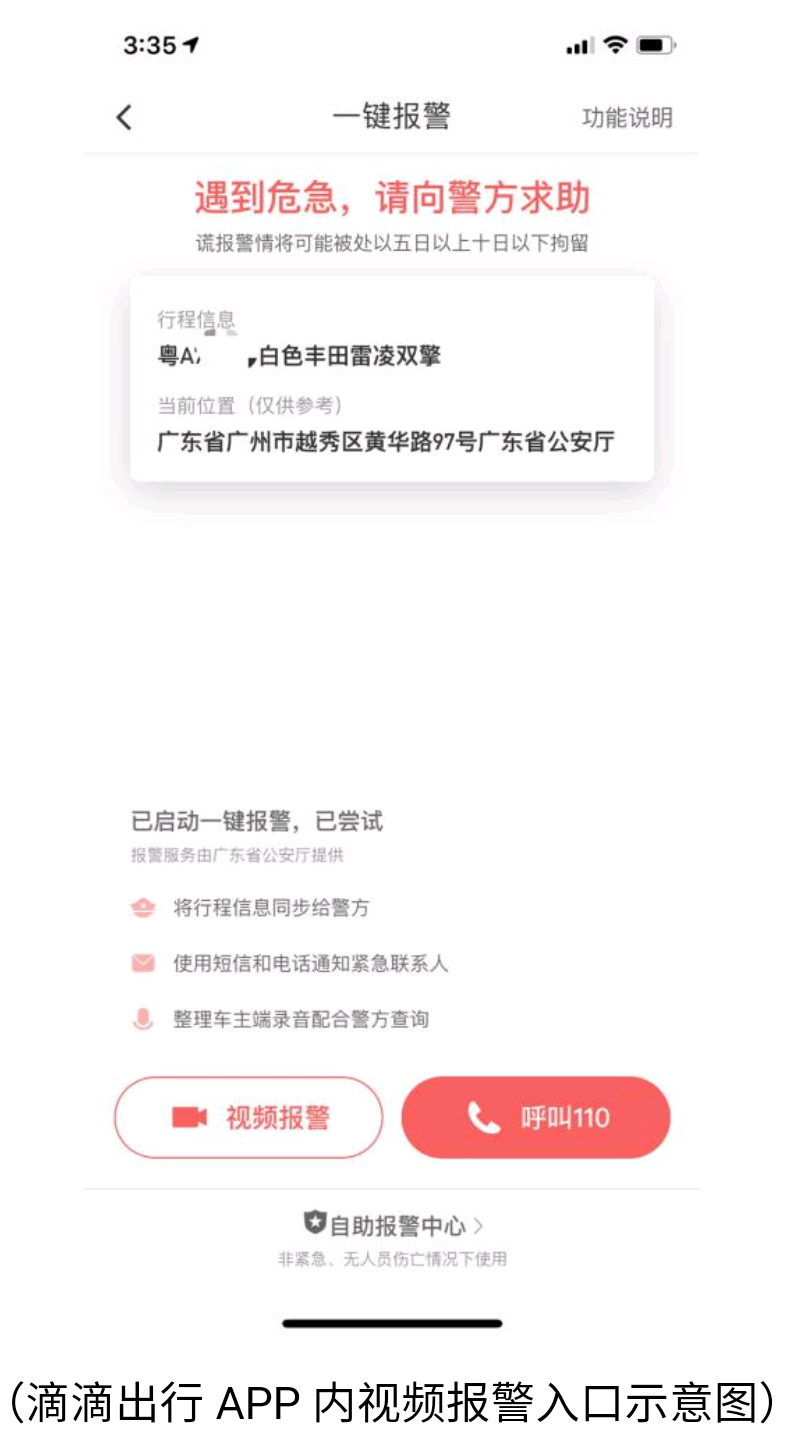788x1451 pixels.
Task: Call the police with 呼叫110
Action: point(536,1117)
